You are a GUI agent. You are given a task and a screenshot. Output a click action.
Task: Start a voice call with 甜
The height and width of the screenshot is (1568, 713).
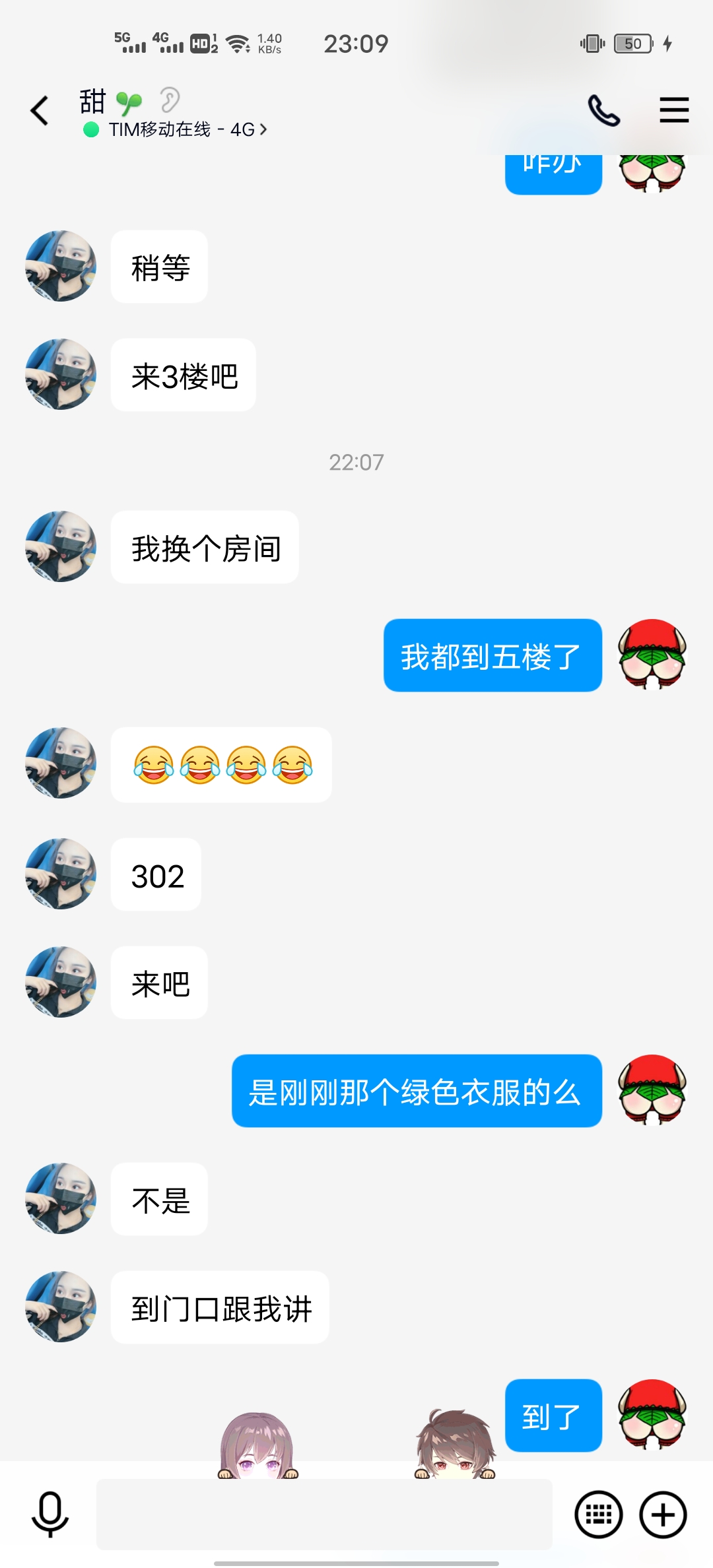coord(603,110)
